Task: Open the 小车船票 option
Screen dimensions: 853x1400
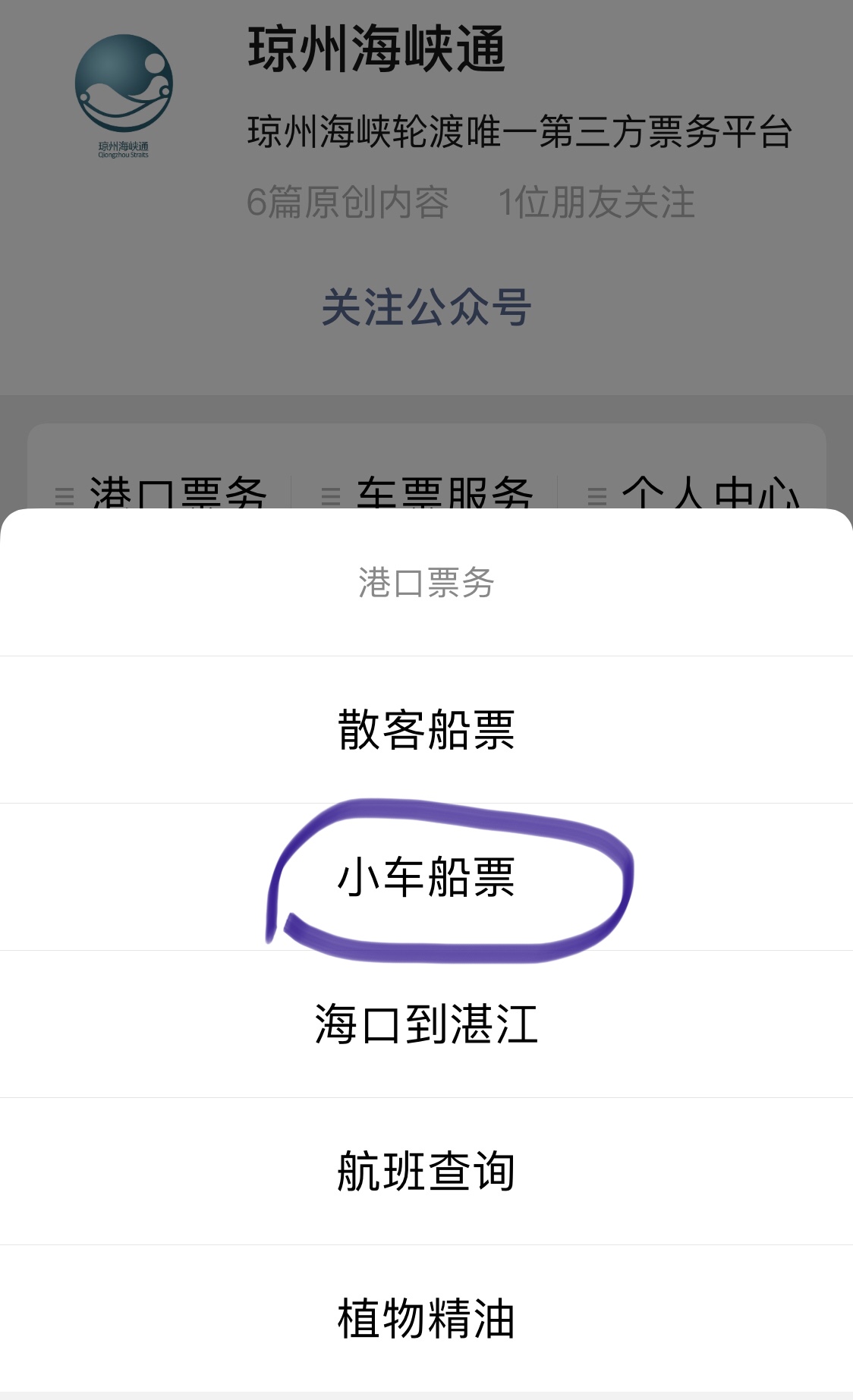Action: point(426,877)
